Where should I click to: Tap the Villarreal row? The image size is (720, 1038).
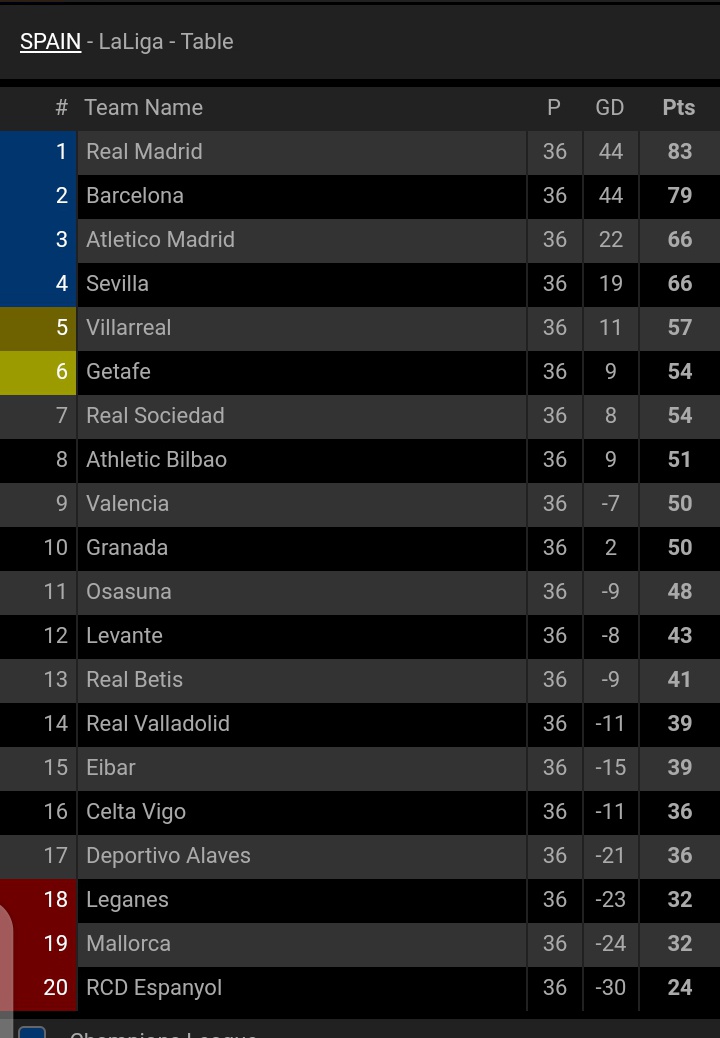tap(128, 328)
